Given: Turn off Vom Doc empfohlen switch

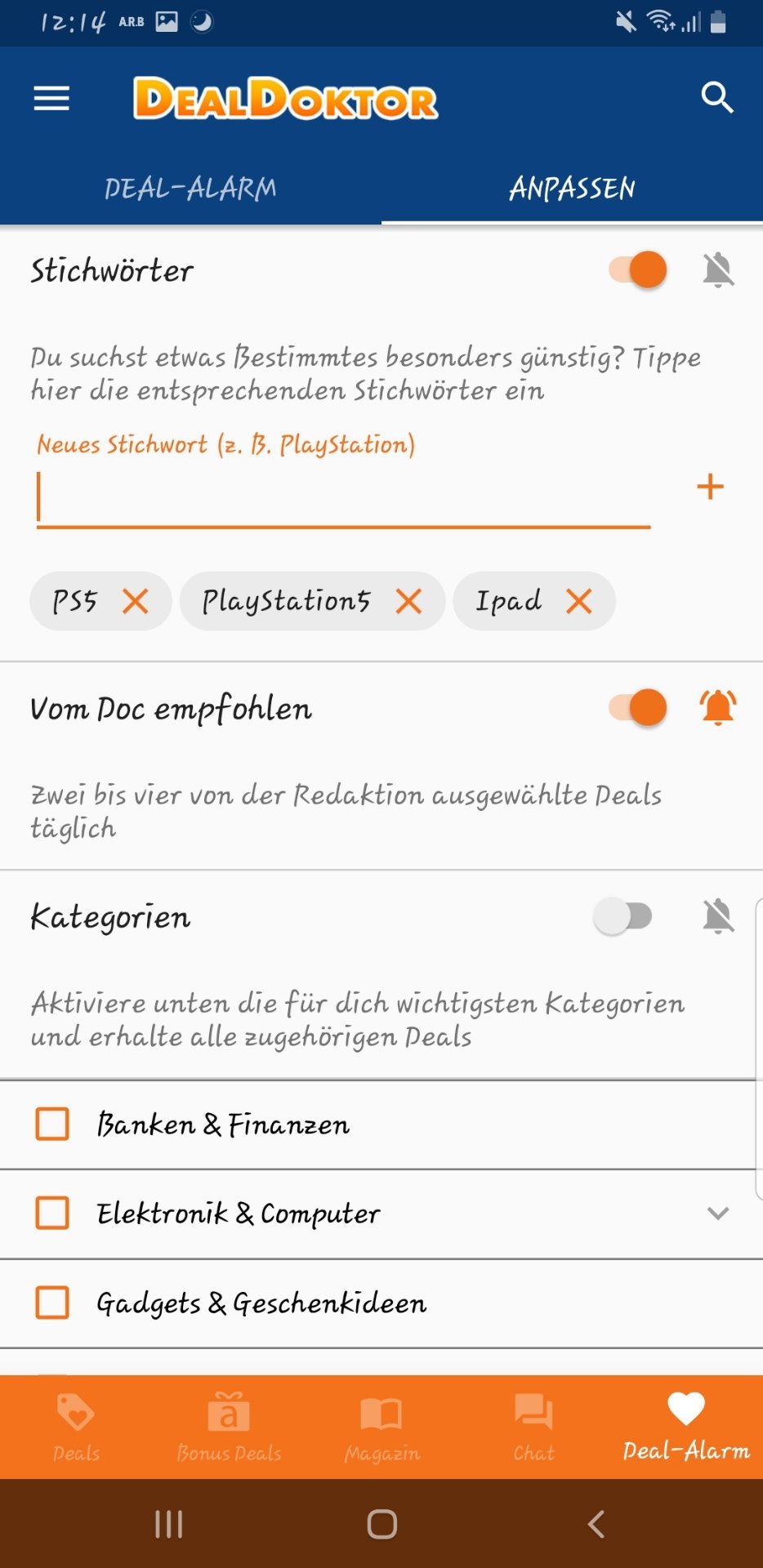Looking at the screenshot, I should coord(638,707).
